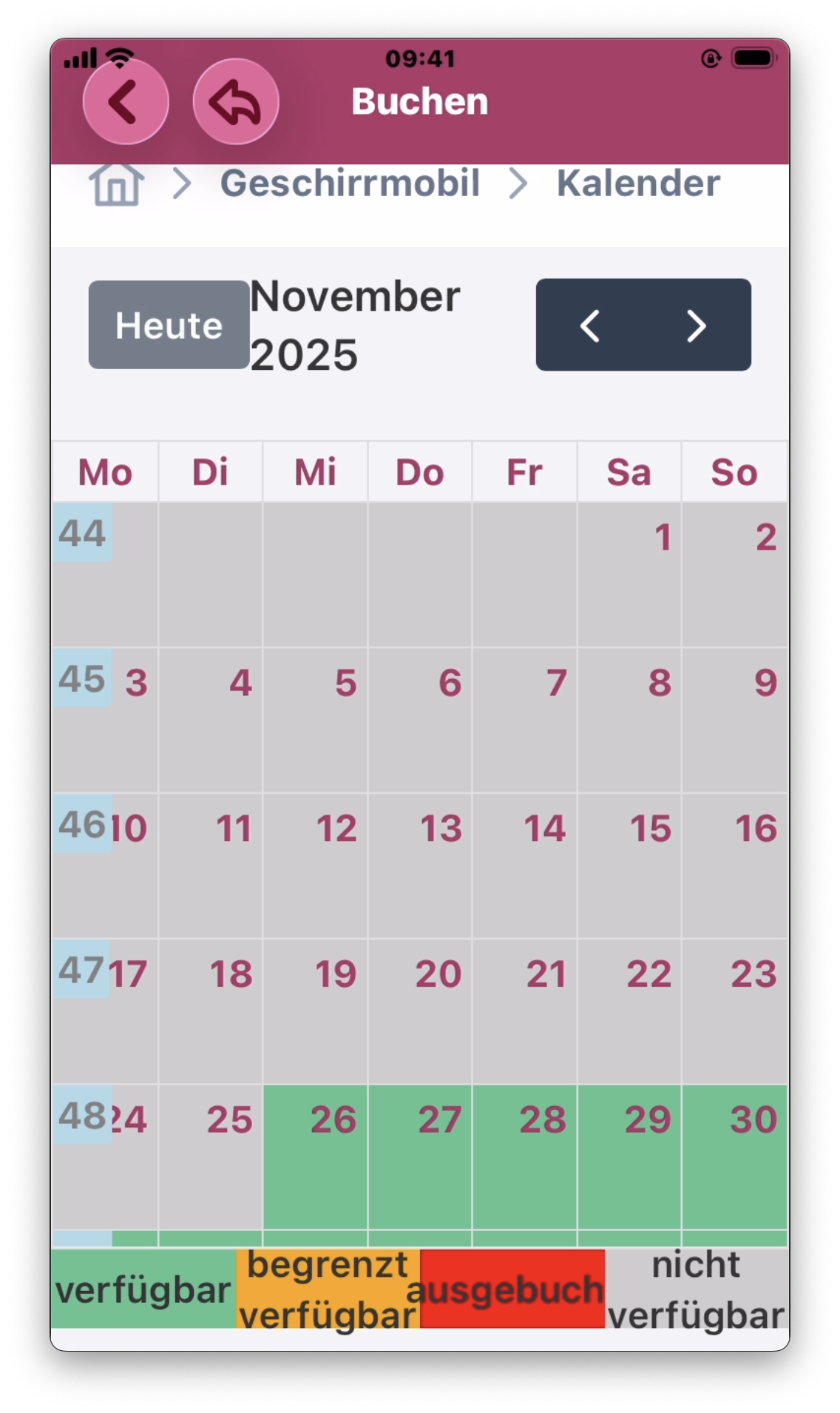Pick Sunday November 30
840x1413 pixels.
pyautogui.click(x=734, y=1156)
